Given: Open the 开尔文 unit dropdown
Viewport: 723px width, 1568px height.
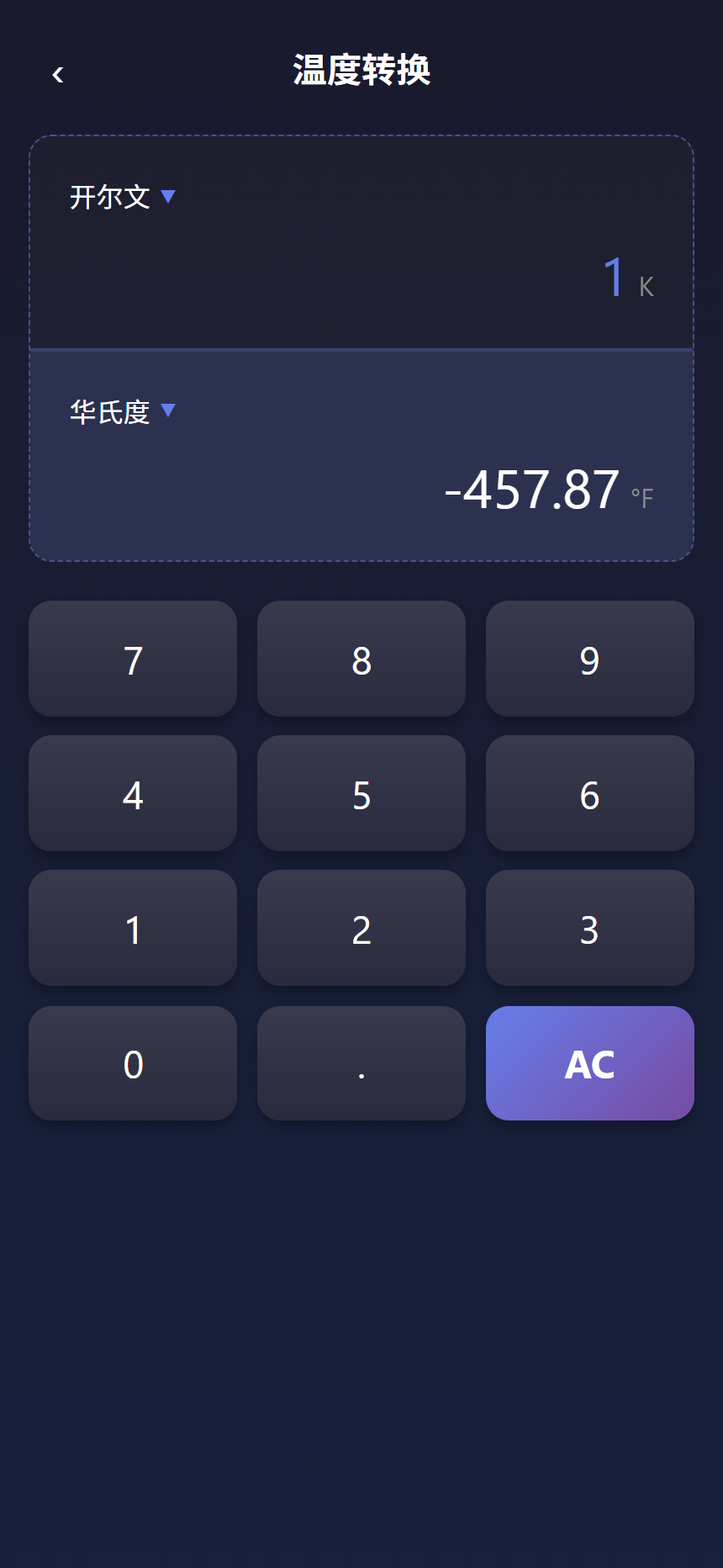Looking at the screenshot, I should click(x=123, y=197).
